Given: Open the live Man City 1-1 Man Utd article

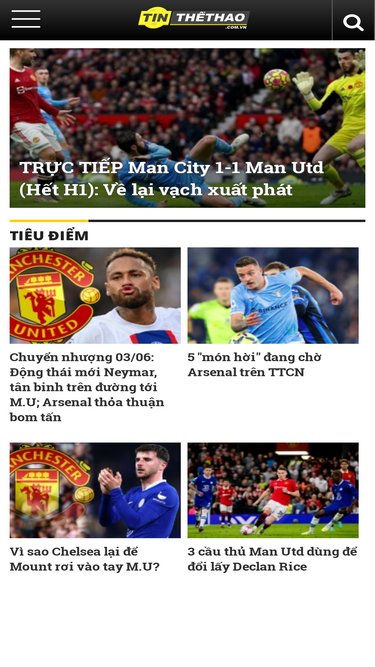Looking at the screenshot, I should [x=188, y=128].
